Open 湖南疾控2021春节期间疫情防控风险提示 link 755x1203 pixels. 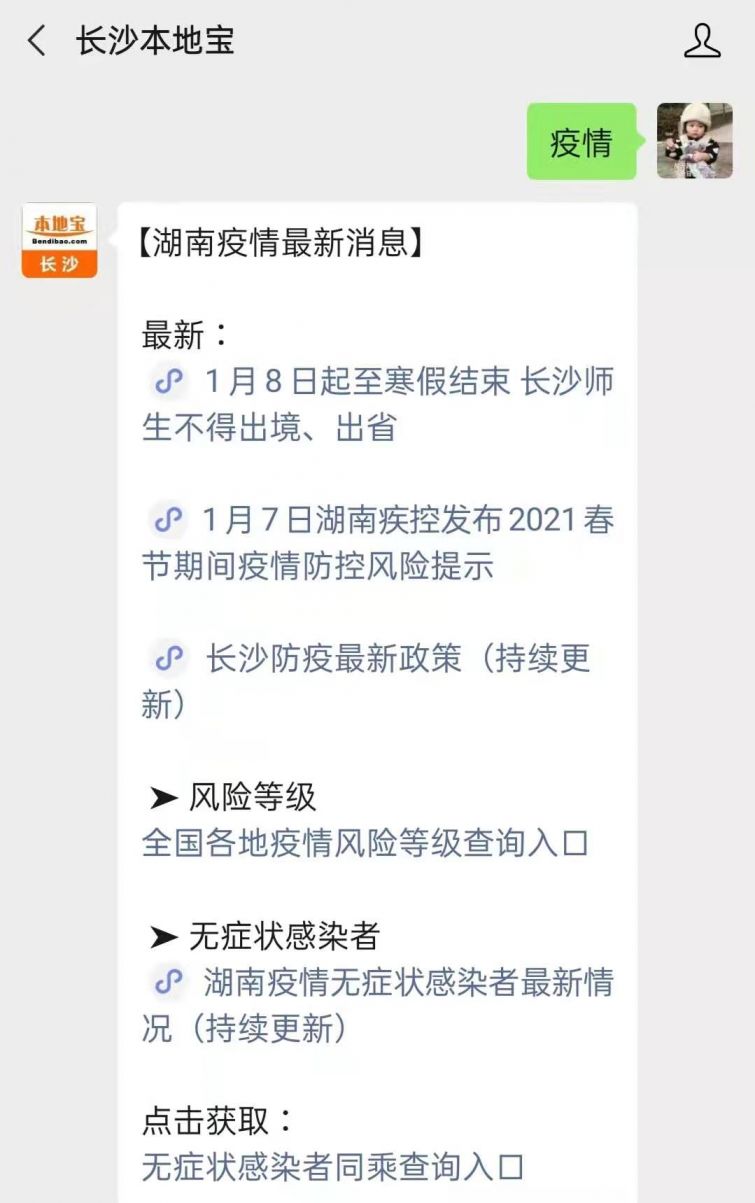378,543
